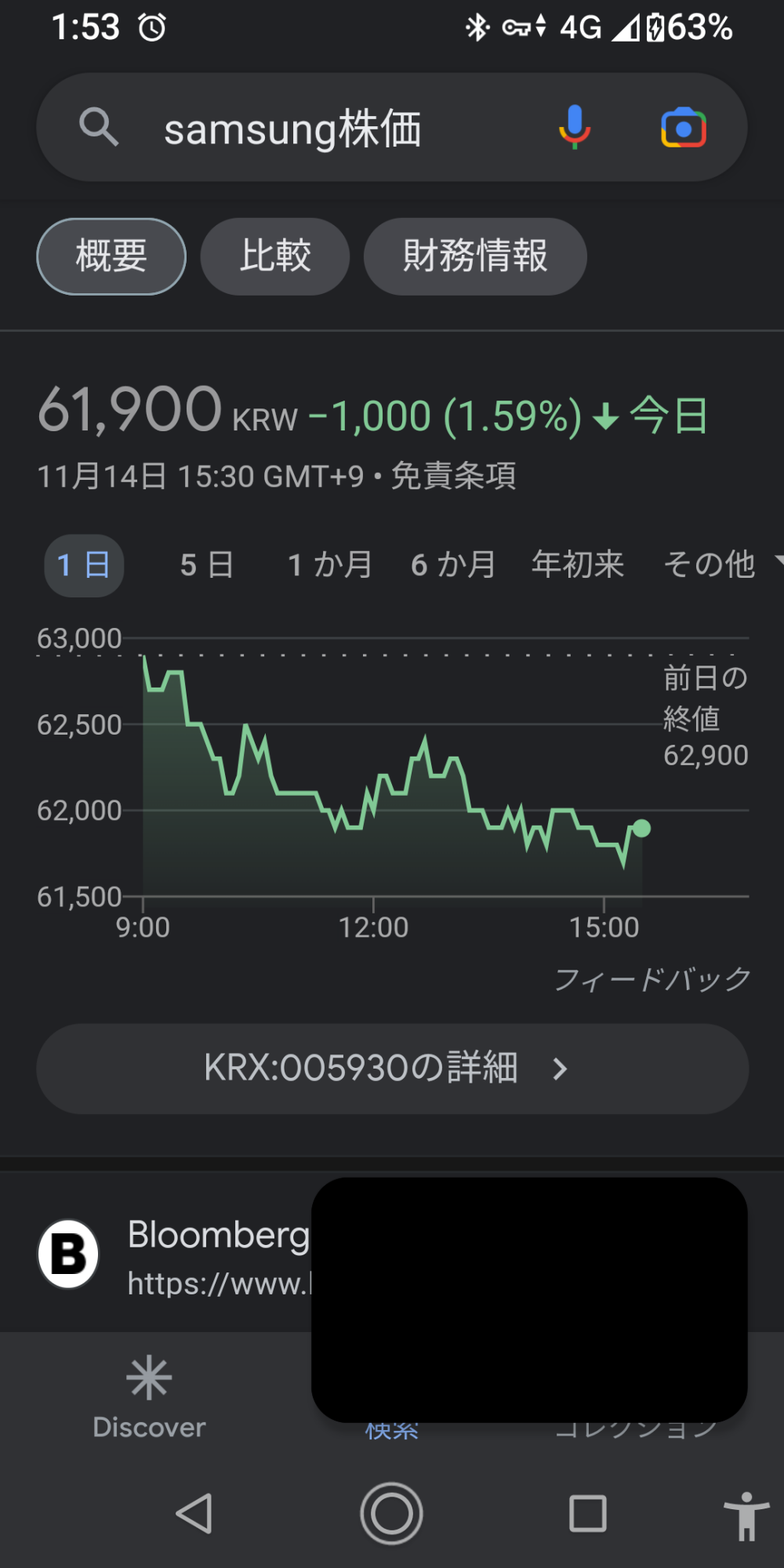Switch to the 比較 chip
Image resolution: width=784 pixels, height=1568 pixels.
tap(275, 256)
